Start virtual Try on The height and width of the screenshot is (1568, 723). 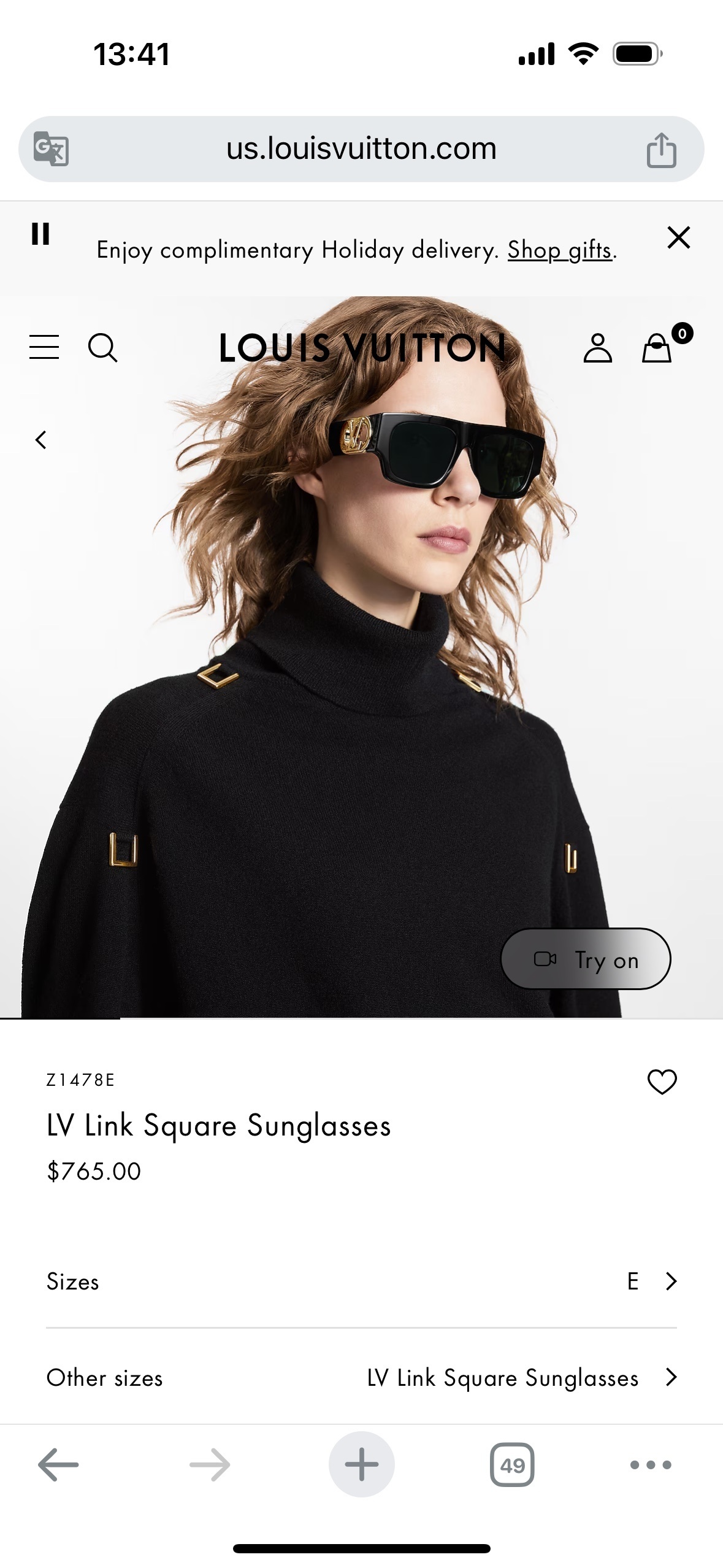pyautogui.click(x=586, y=959)
